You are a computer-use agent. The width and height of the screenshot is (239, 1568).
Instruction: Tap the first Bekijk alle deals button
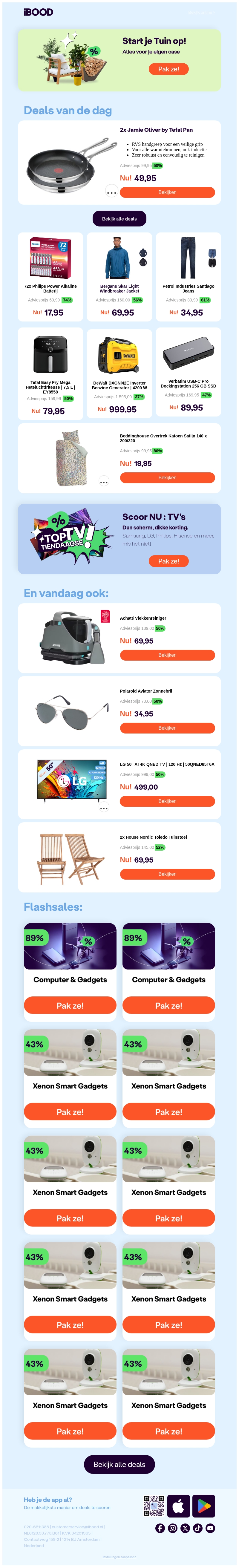click(119, 218)
